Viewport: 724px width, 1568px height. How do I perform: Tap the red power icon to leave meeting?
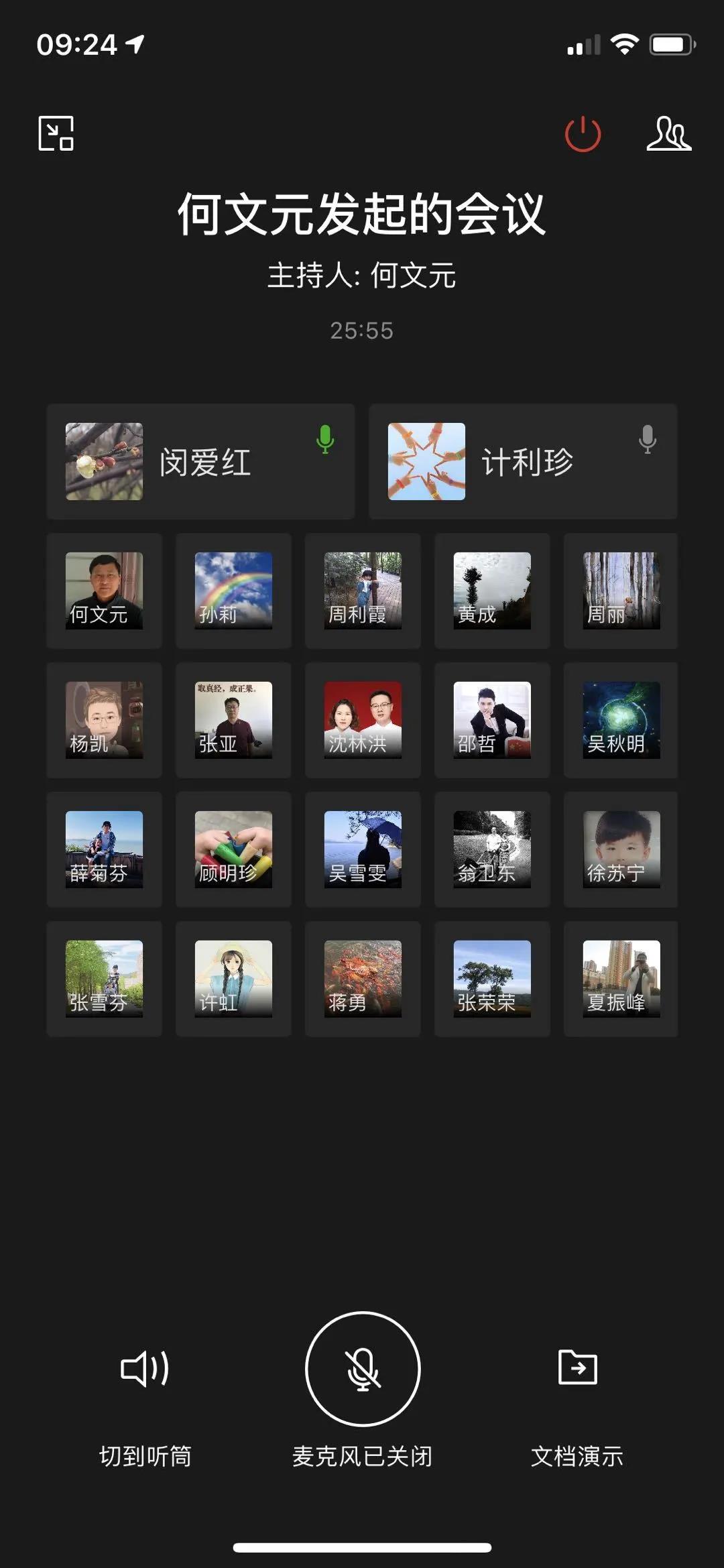pyautogui.click(x=583, y=133)
